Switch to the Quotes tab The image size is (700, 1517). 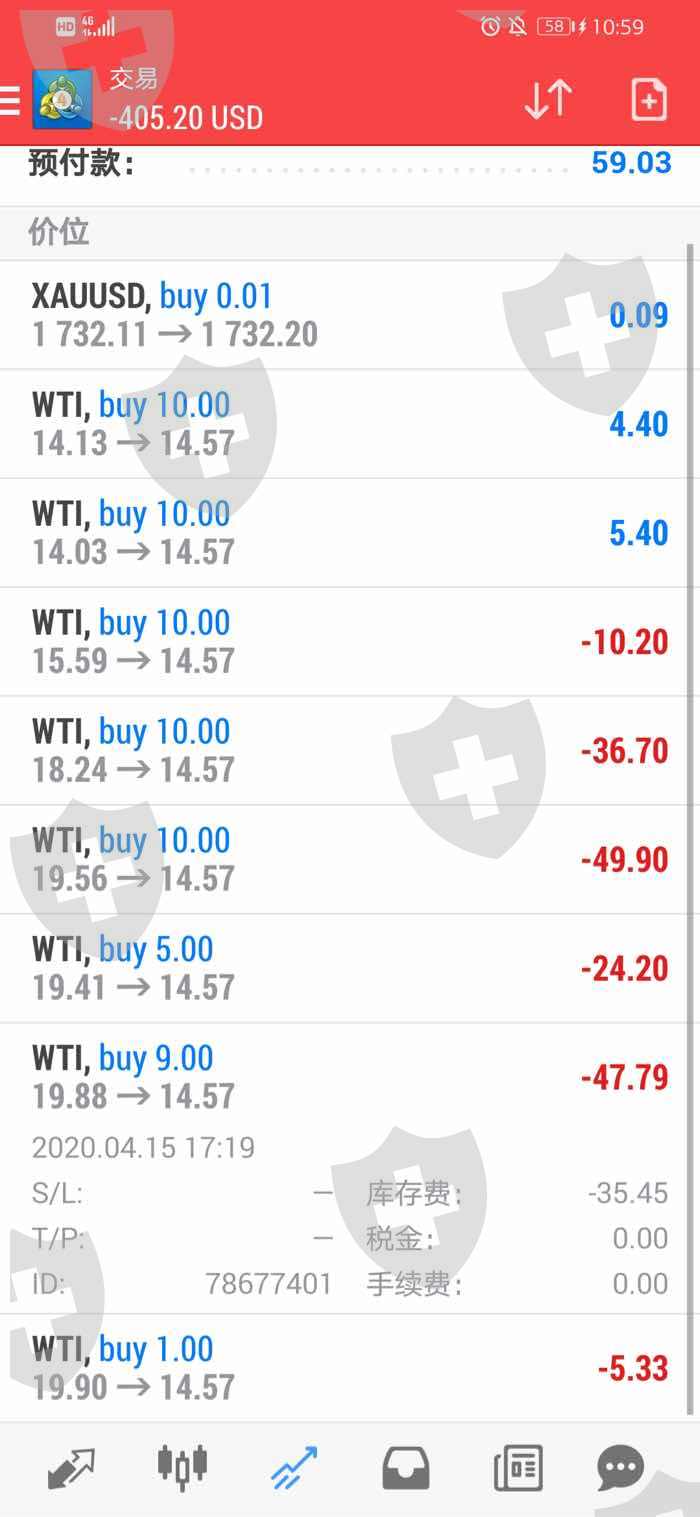(x=70, y=1467)
